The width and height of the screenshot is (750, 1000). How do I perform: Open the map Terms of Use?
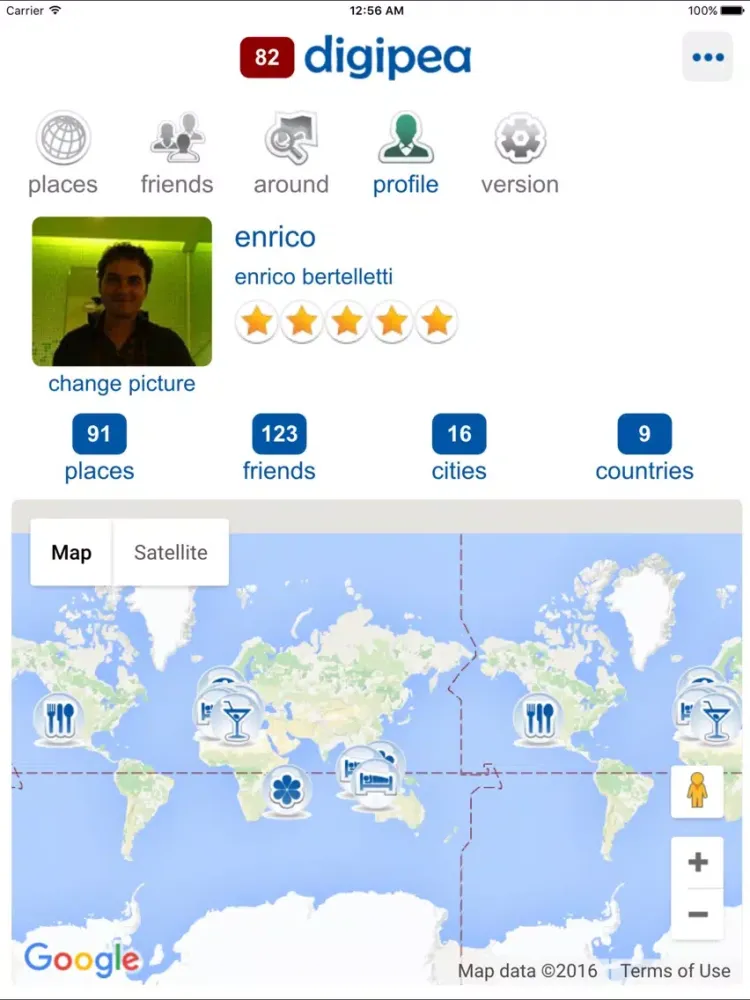(x=675, y=970)
